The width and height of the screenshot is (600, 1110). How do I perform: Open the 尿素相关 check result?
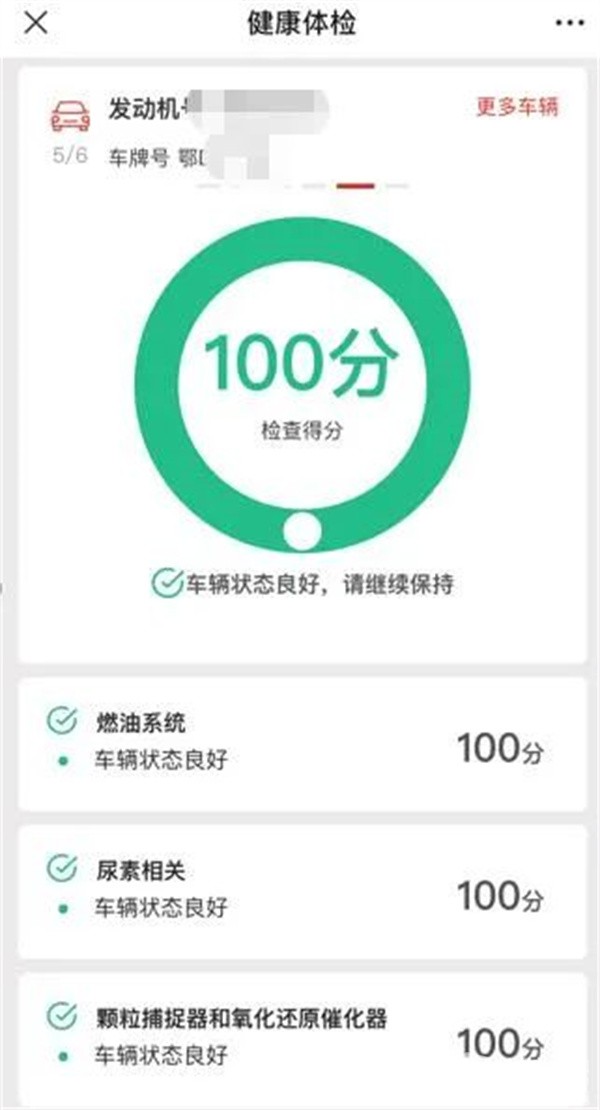[x=301, y=890]
